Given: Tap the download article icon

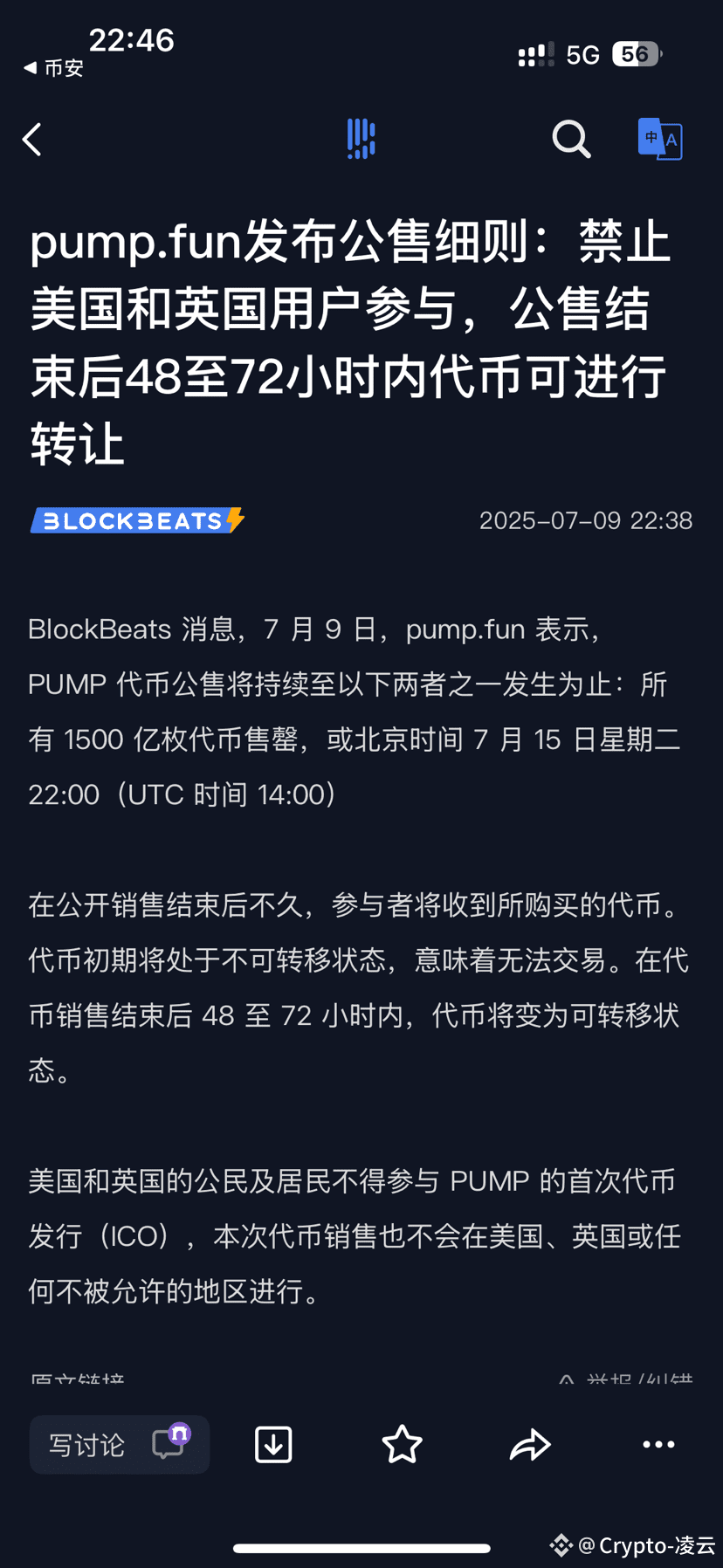Looking at the screenshot, I should point(272,1445).
